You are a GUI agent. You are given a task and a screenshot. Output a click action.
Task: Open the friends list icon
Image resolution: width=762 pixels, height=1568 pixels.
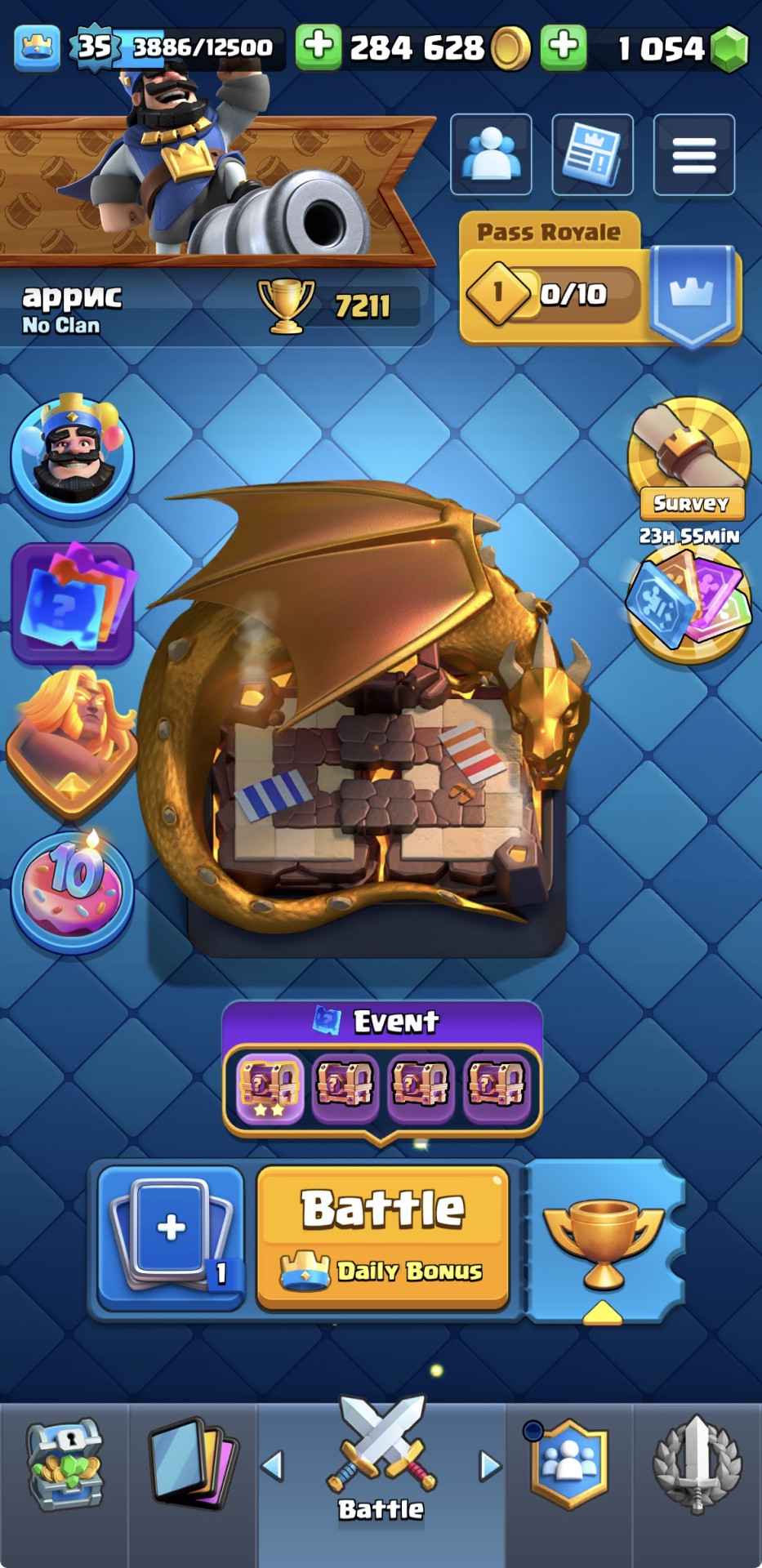[491, 154]
